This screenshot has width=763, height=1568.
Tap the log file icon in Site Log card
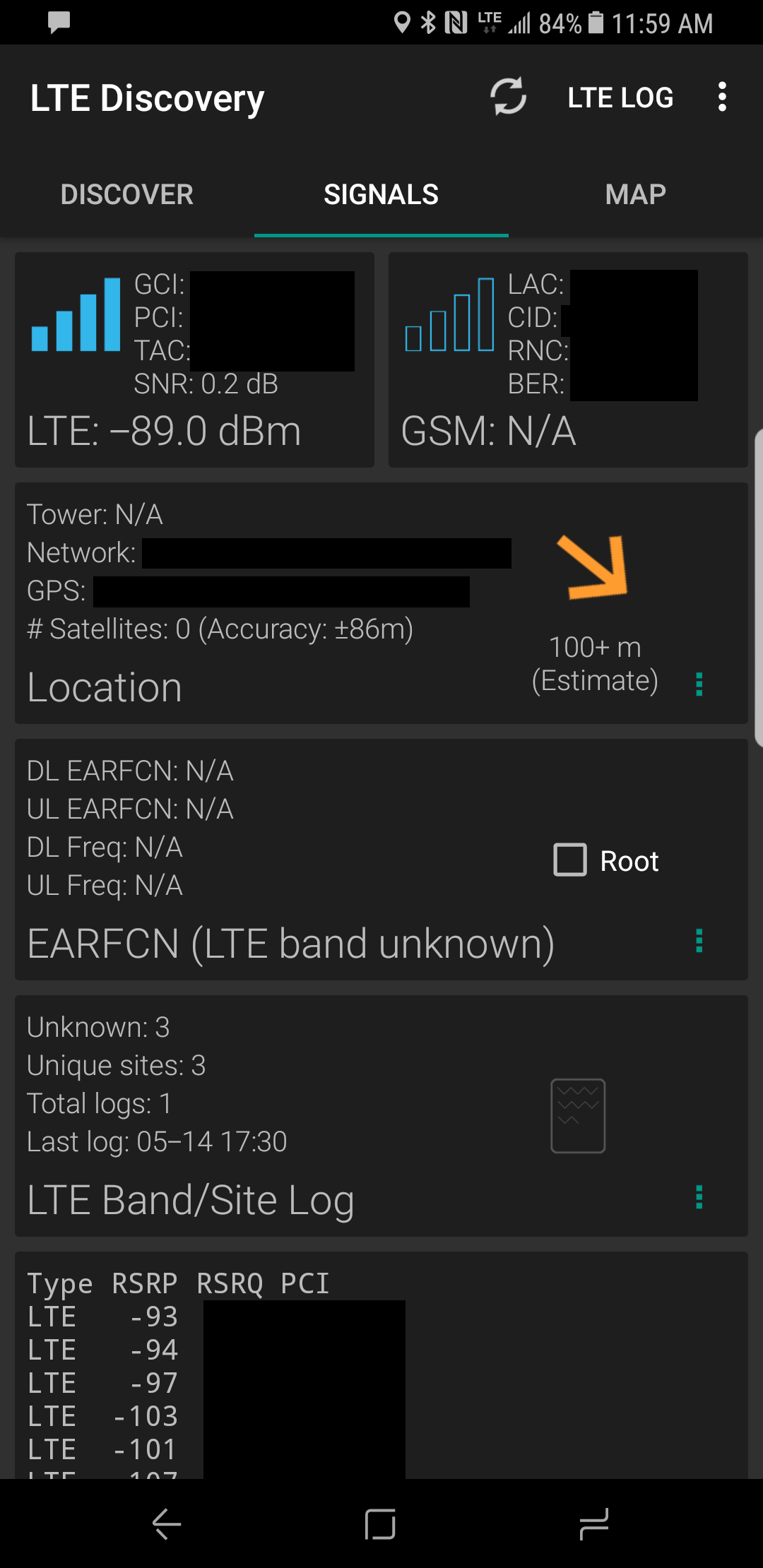pyautogui.click(x=578, y=1116)
